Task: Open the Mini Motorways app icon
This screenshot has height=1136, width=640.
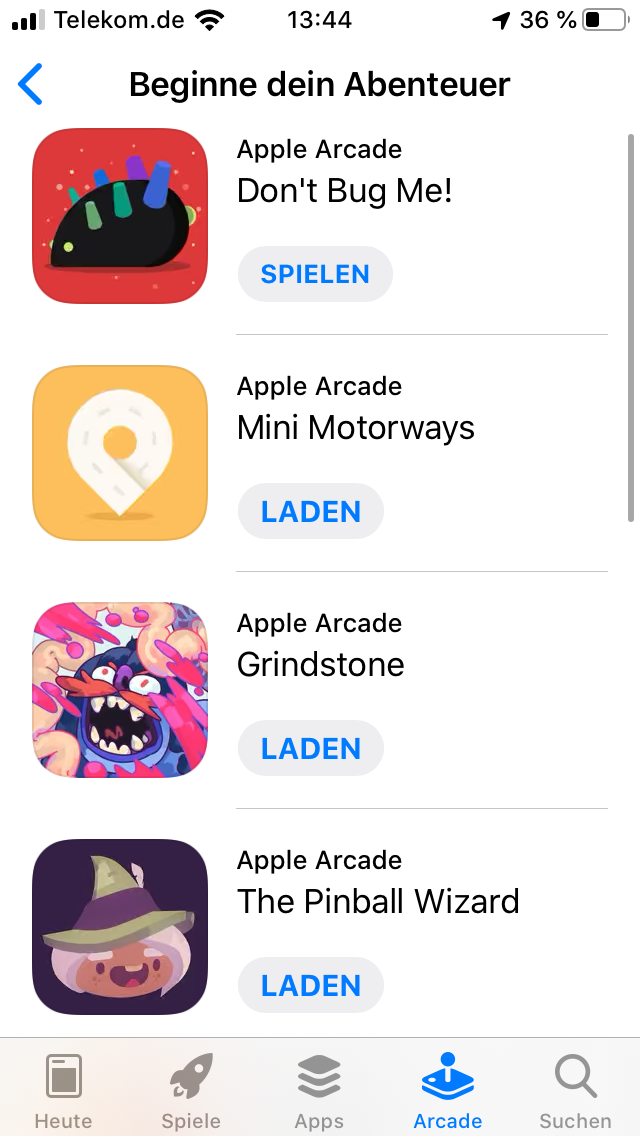Action: pos(120,453)
